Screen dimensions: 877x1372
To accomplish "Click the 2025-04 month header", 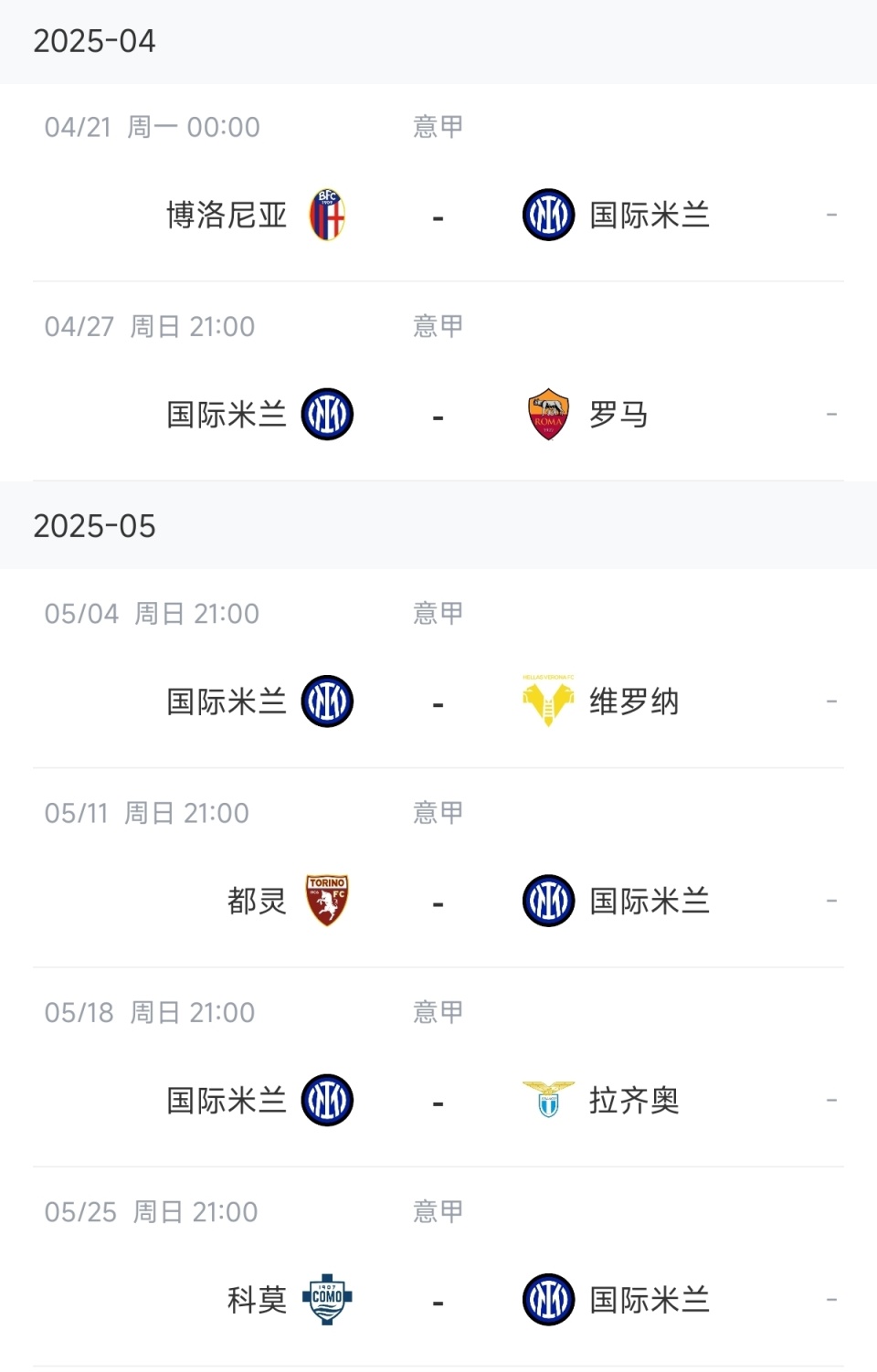I will (x=95, y=40).
